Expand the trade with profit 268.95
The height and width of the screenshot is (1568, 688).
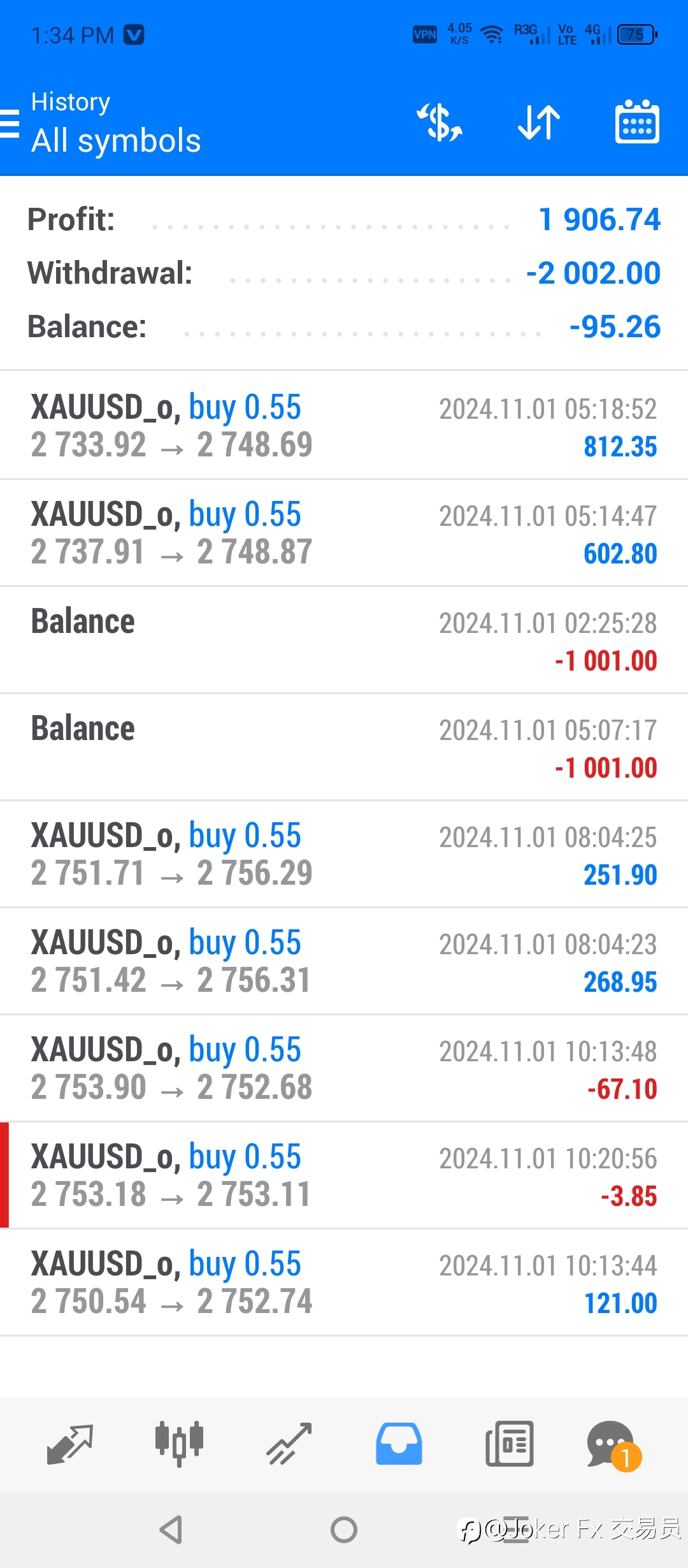click(344, 961)
